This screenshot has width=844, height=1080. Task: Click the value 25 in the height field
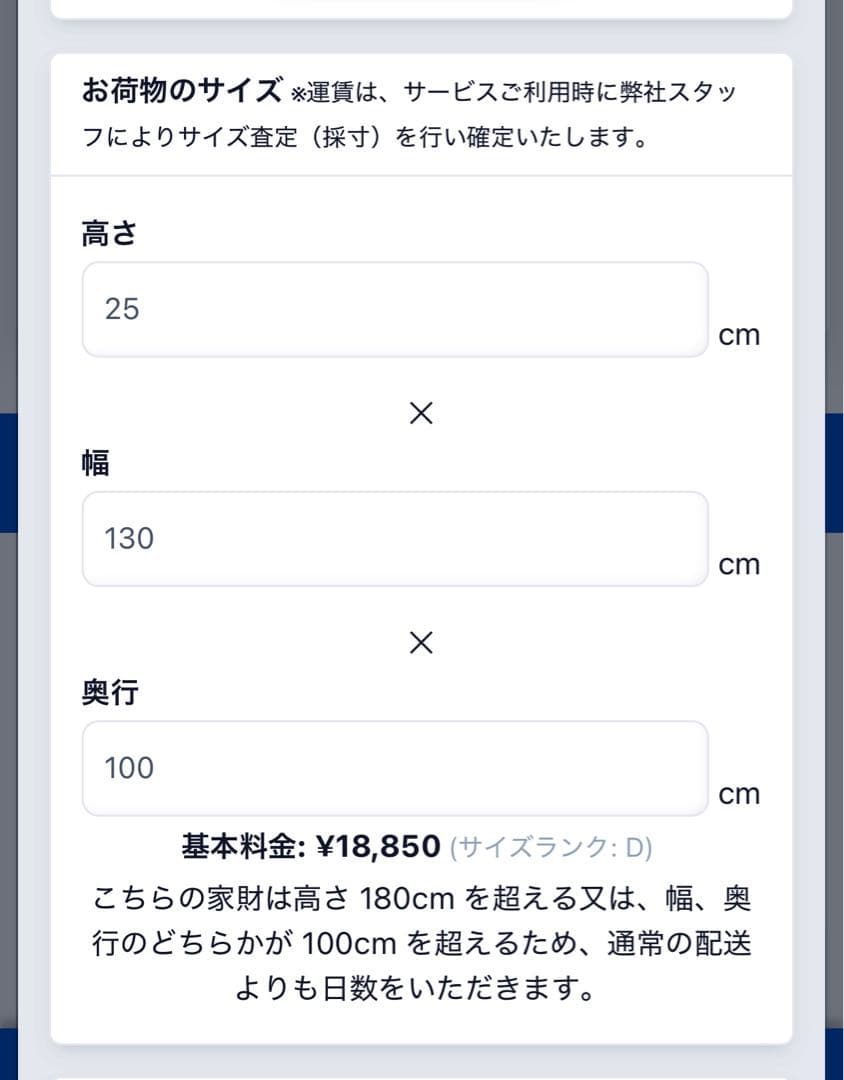[x=121, y=309]
